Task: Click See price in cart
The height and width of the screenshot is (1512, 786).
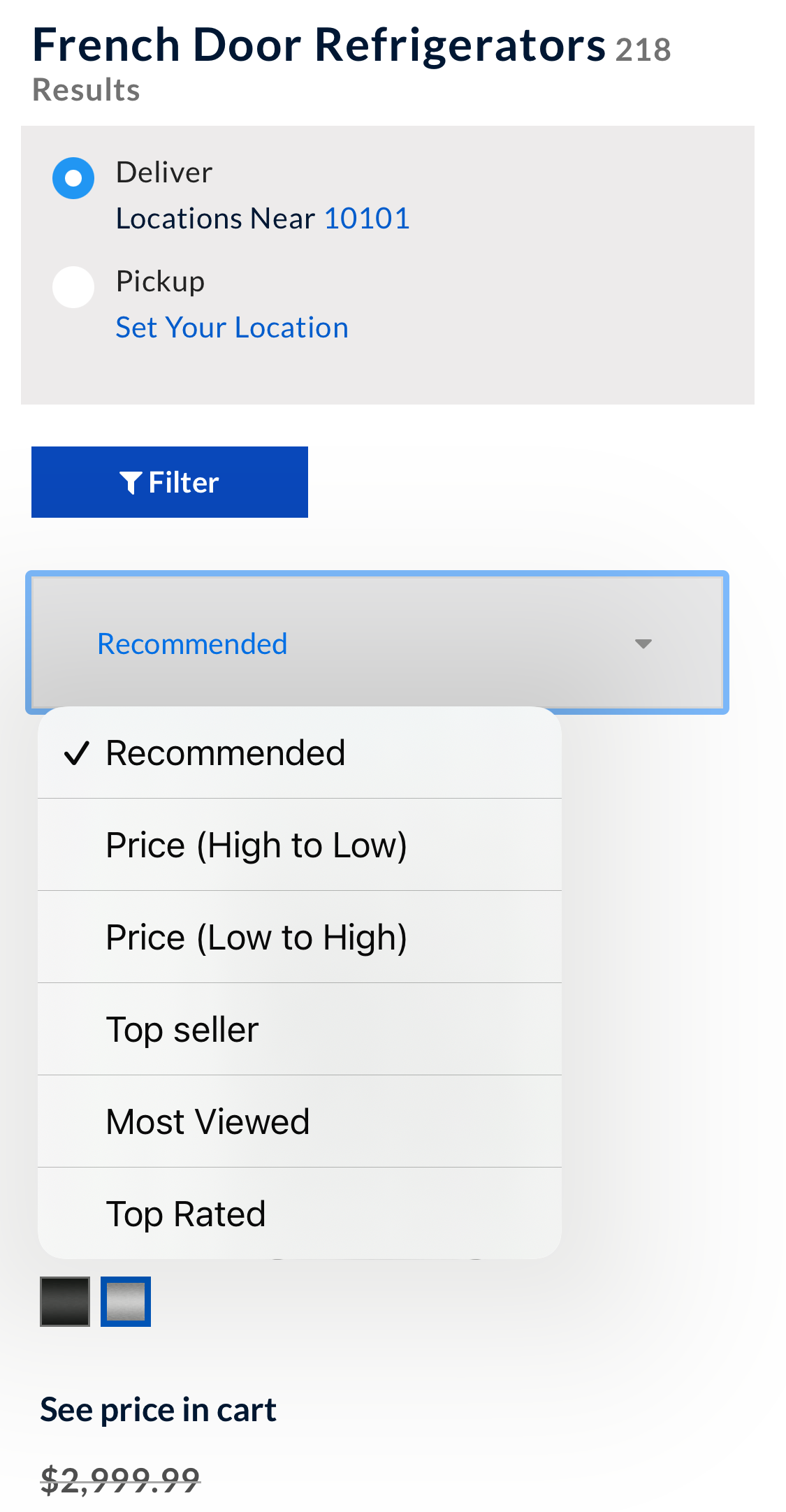Action: tap(158, 1409)
